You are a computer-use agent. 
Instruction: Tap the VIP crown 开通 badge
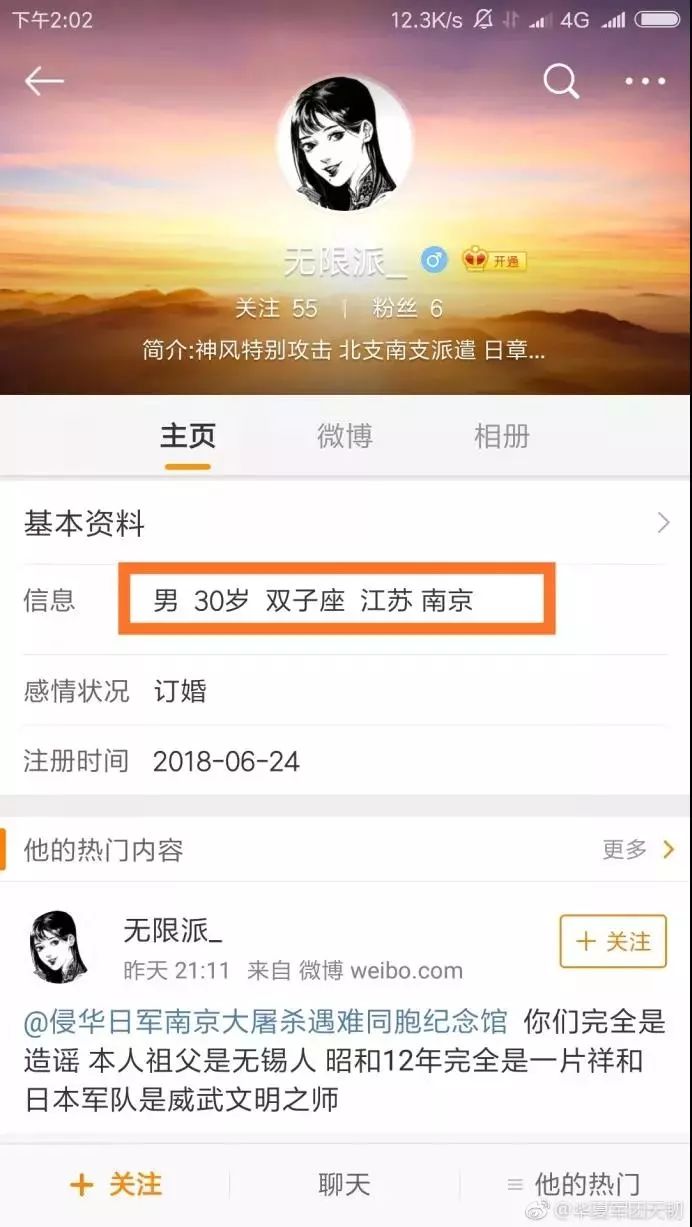click(x=494, y=261)
